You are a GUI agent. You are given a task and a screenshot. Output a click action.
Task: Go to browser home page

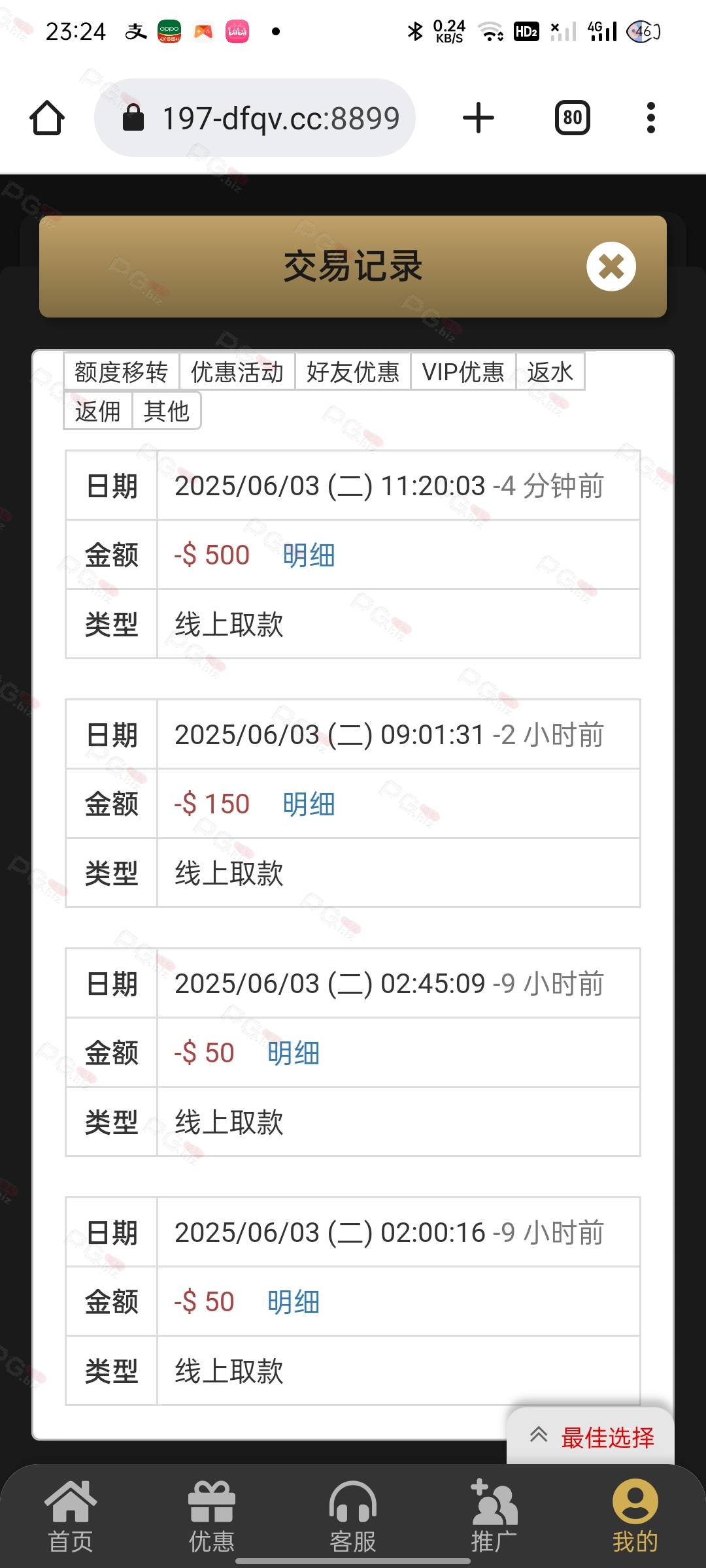[47, 118]
